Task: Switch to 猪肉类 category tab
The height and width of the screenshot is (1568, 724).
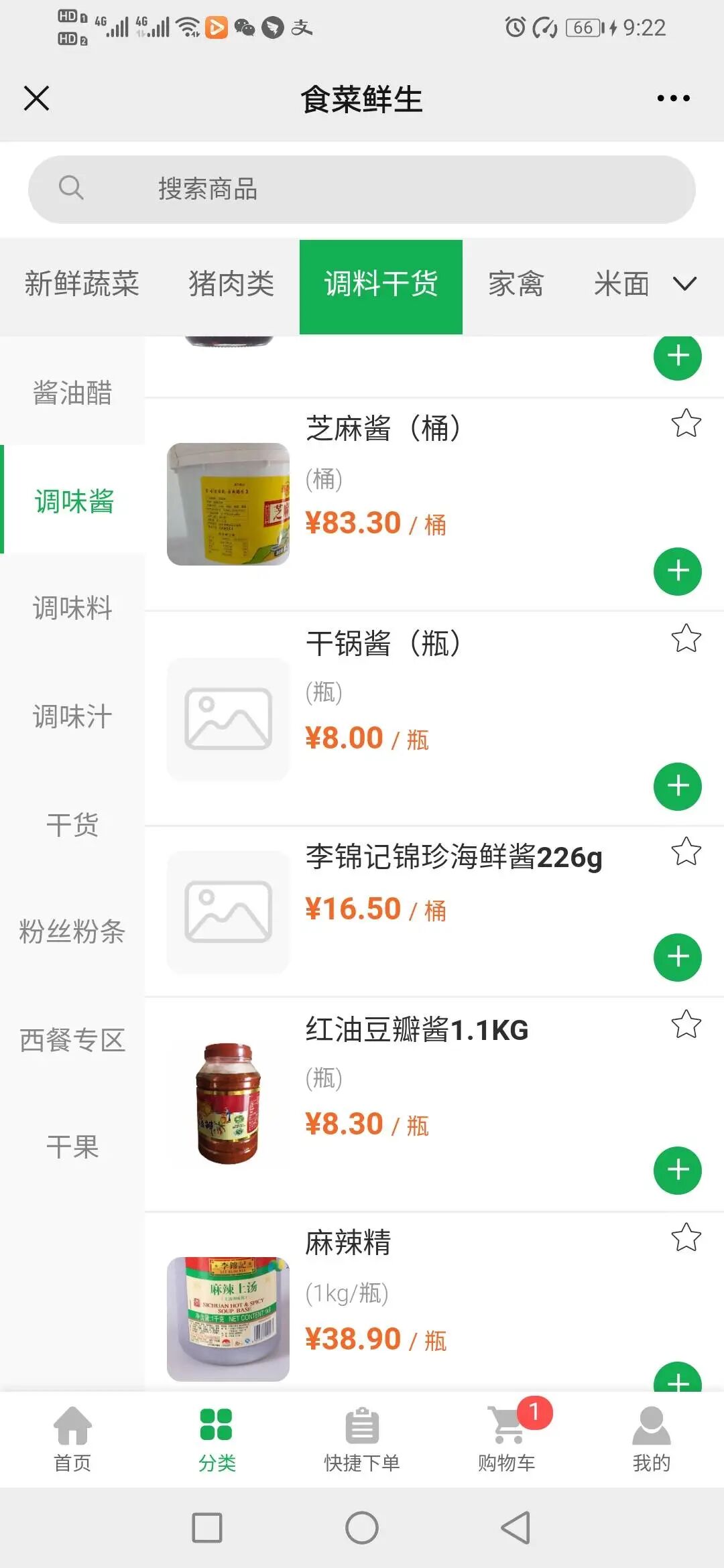Action: tap(231, 284)
